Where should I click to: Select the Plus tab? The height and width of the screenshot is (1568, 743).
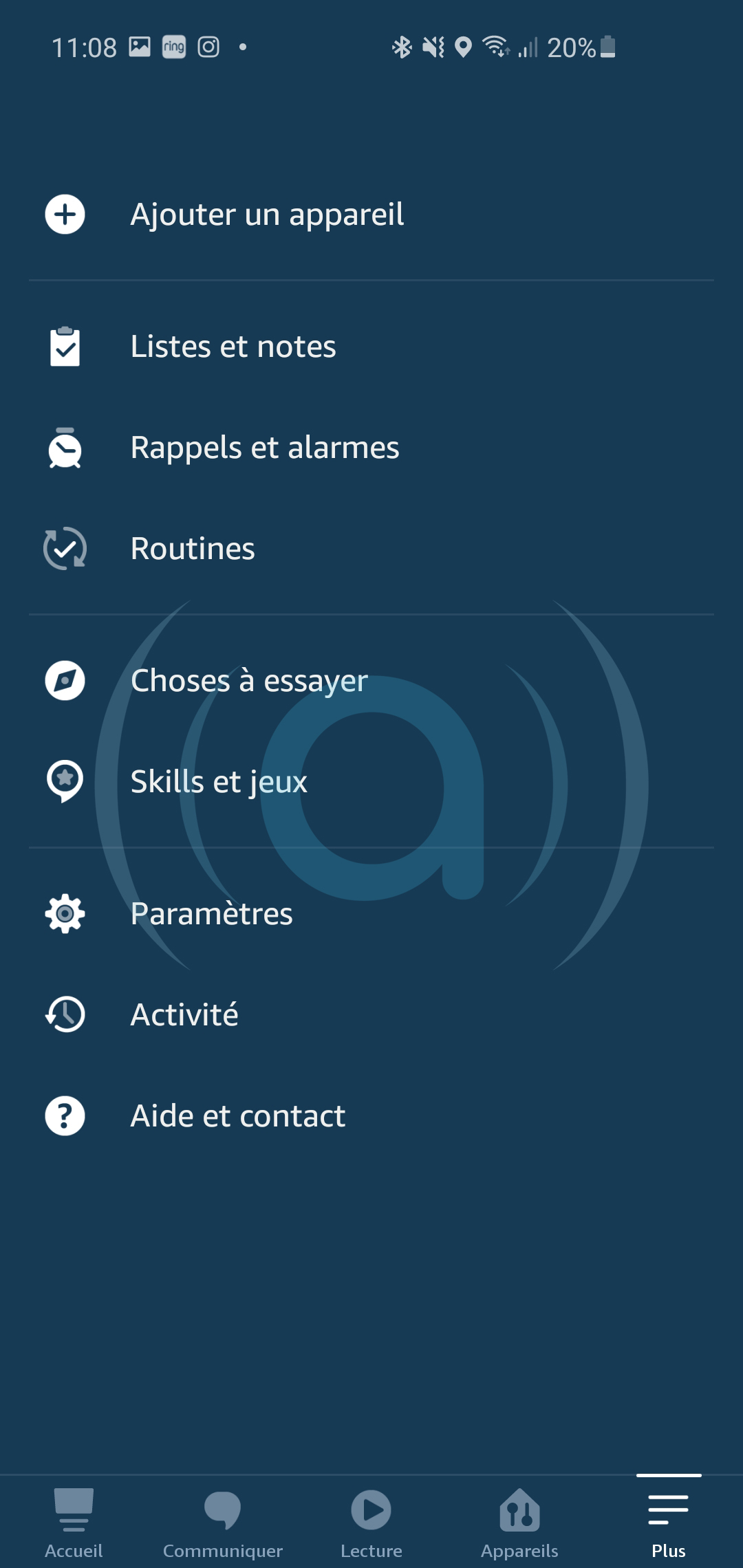[x=669, y=1523]
